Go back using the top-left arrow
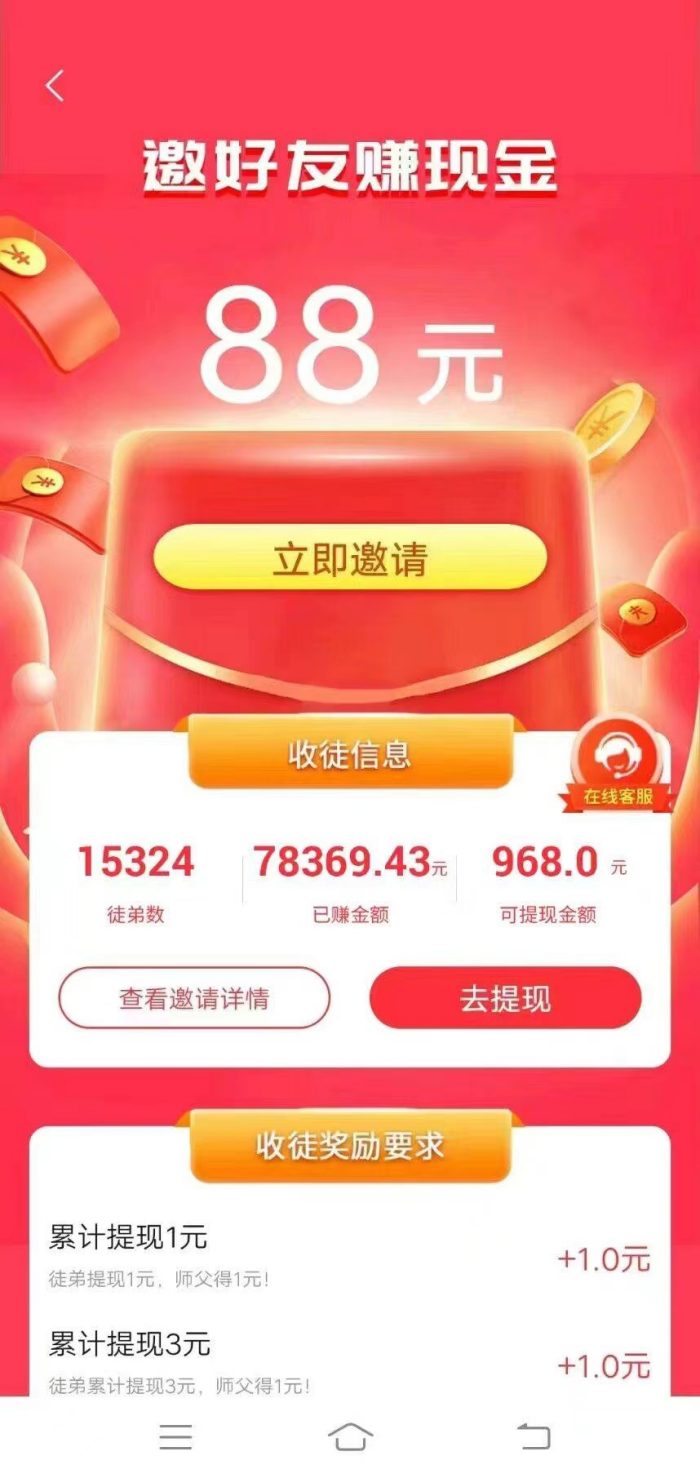The height and width of the screenshot is (1478, 700). pos(55,86)
